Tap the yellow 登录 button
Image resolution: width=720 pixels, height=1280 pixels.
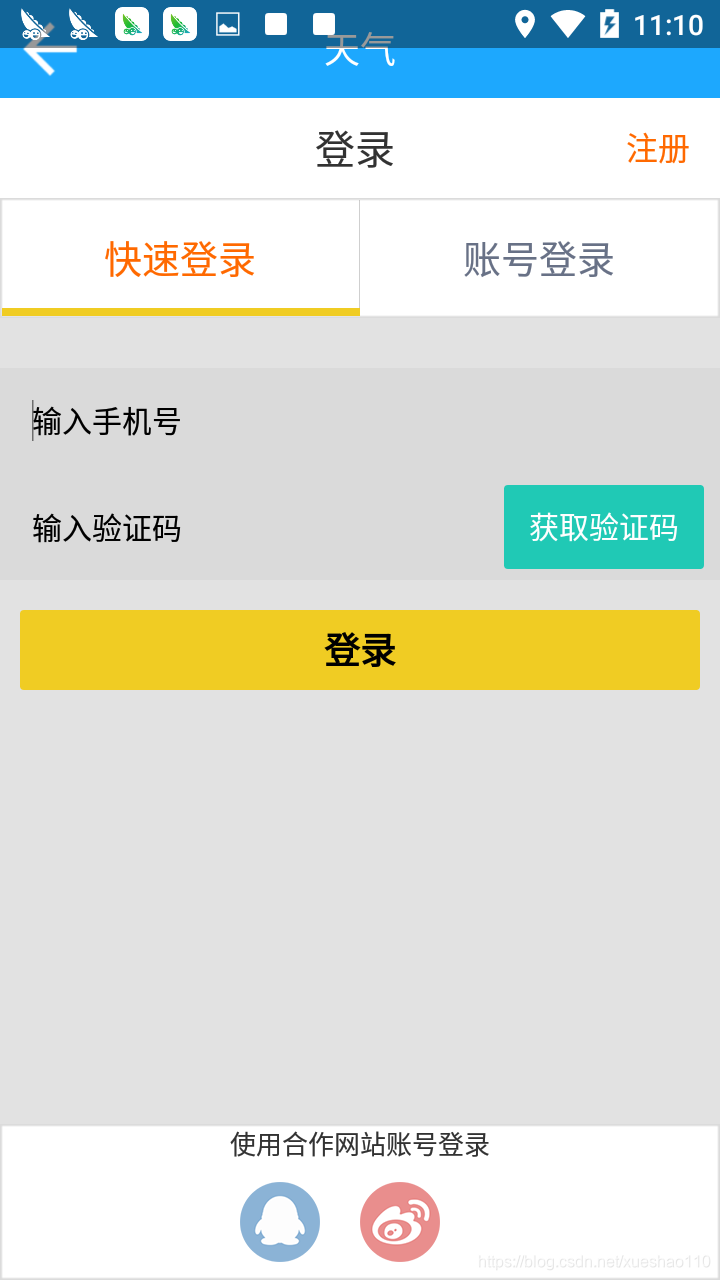360,650
